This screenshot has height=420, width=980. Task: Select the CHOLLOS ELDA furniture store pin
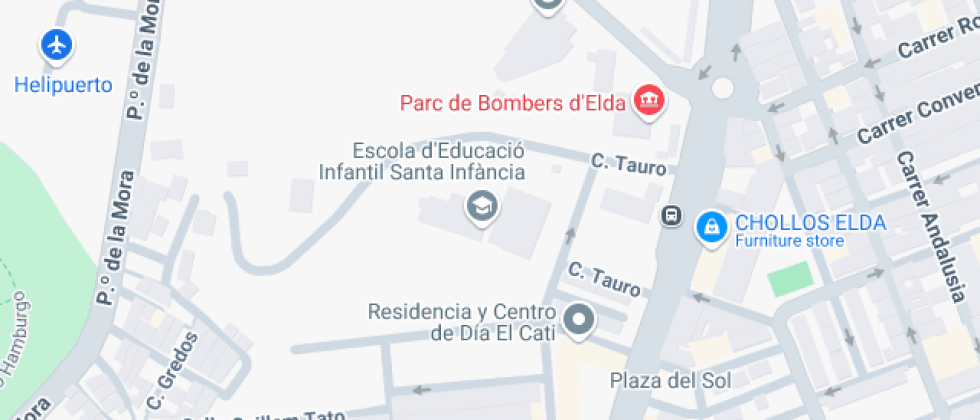pos(711,229)
